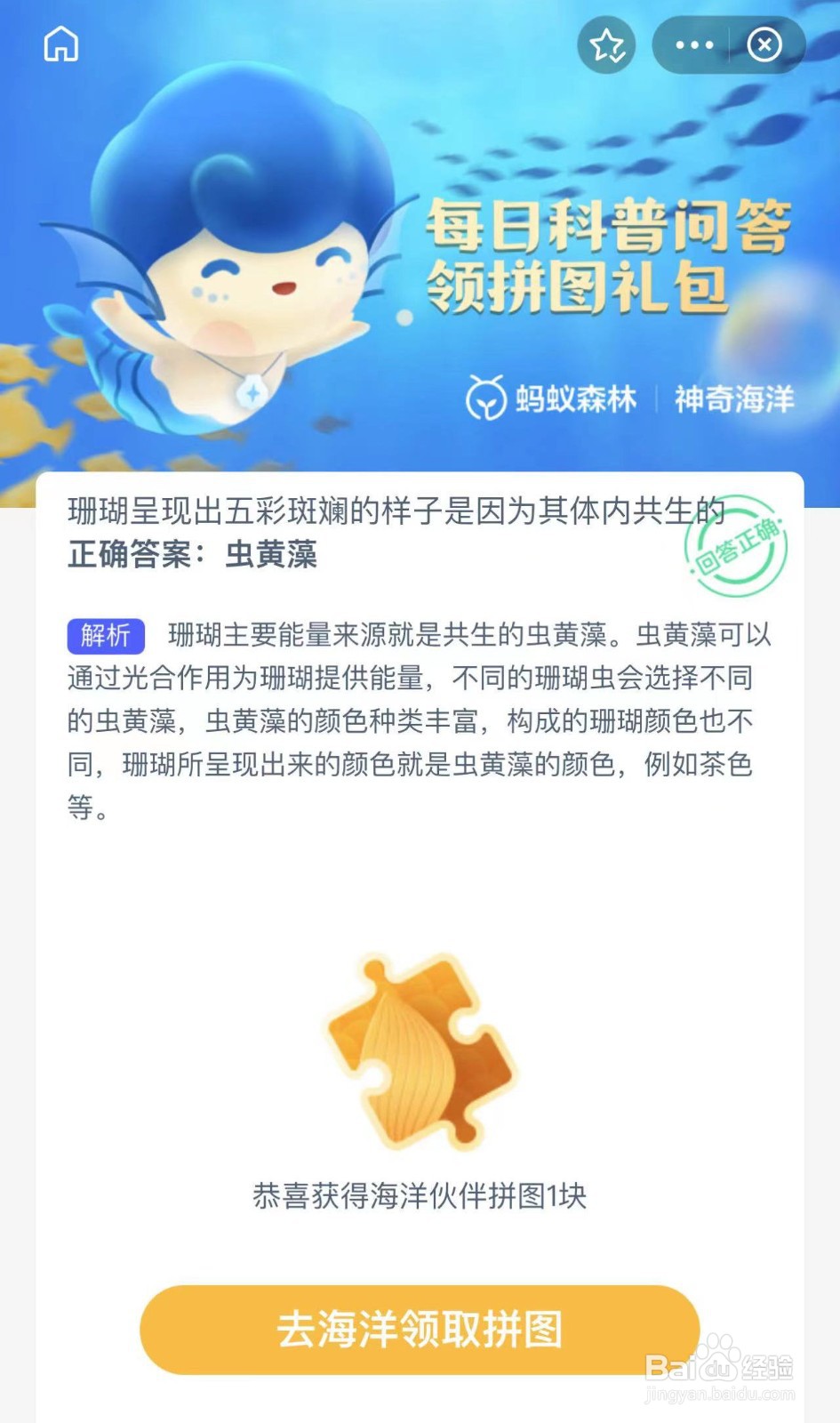Tap the 去海洋领取拼图 button

pos(420,1328)
